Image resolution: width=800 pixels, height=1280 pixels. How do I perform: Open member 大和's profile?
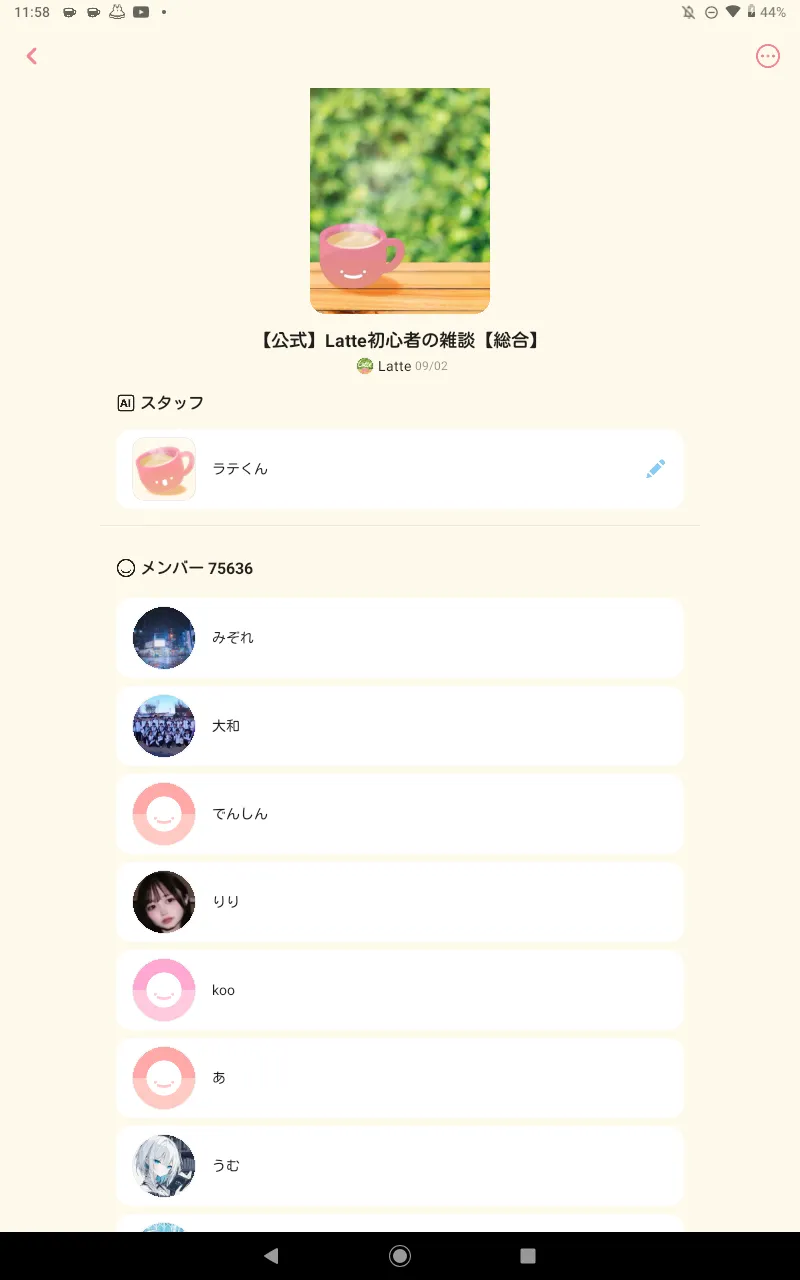tap(399, 726)
